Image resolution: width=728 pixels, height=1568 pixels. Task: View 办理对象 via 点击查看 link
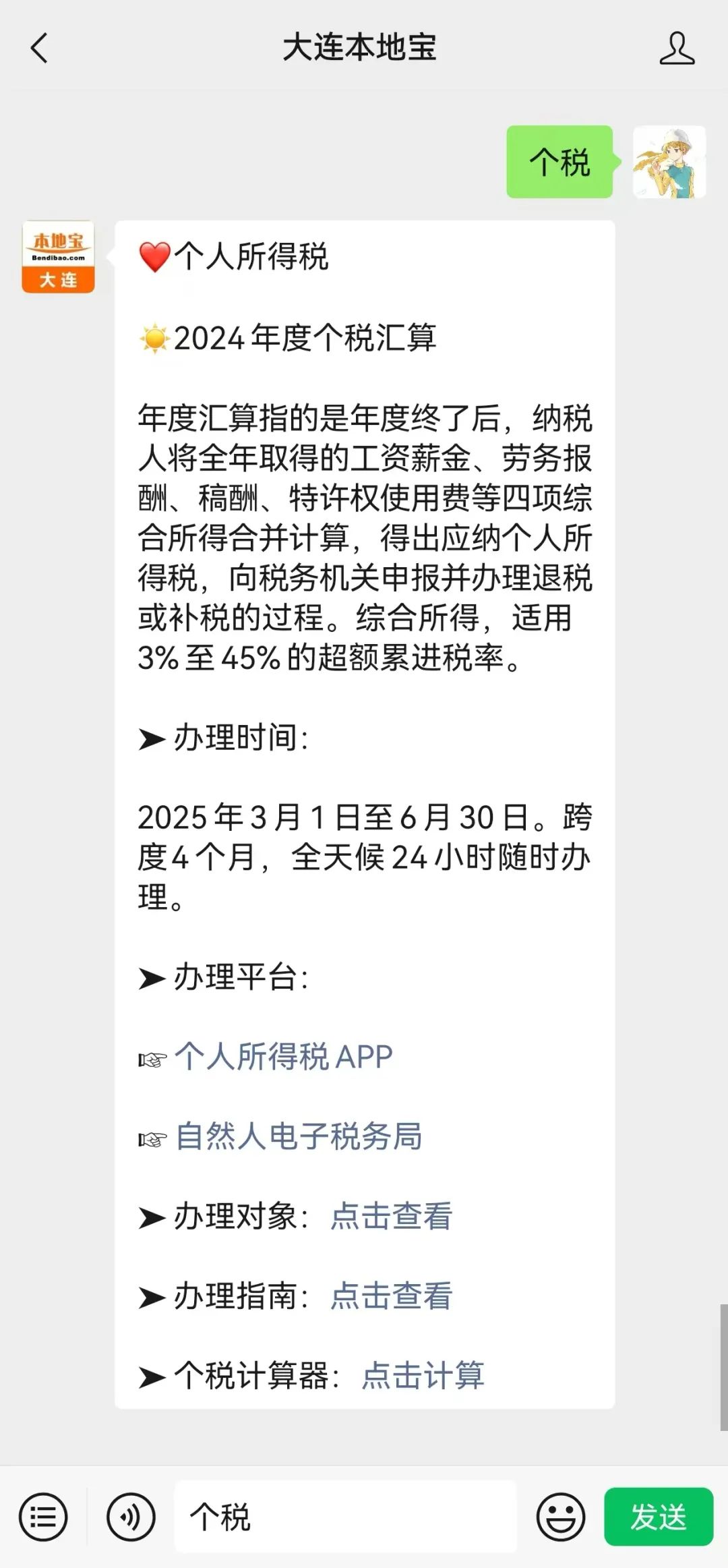[391, 1217]
